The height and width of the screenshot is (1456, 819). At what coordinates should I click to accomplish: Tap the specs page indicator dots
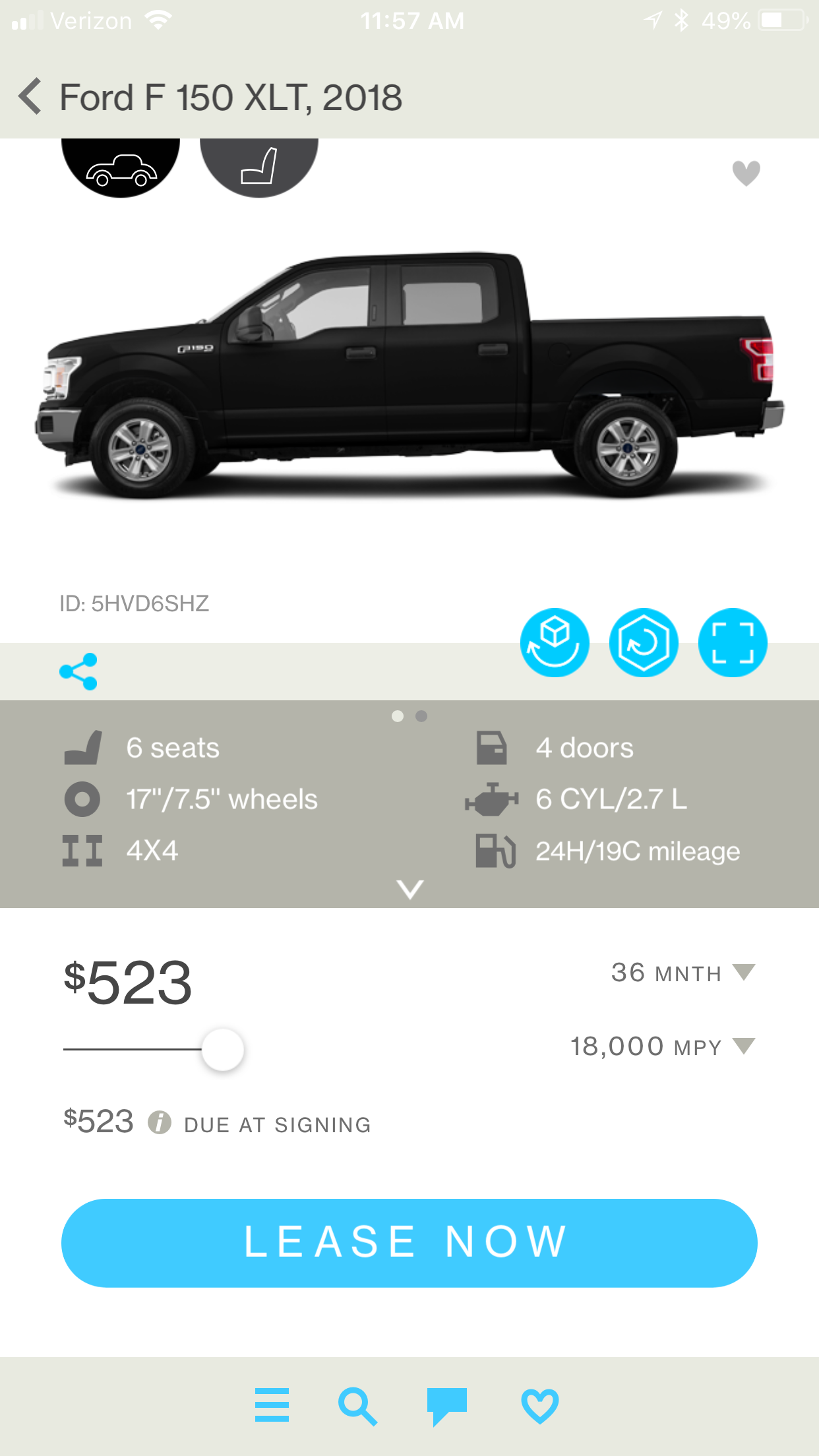pyautogui.click(x=409, y=716)
